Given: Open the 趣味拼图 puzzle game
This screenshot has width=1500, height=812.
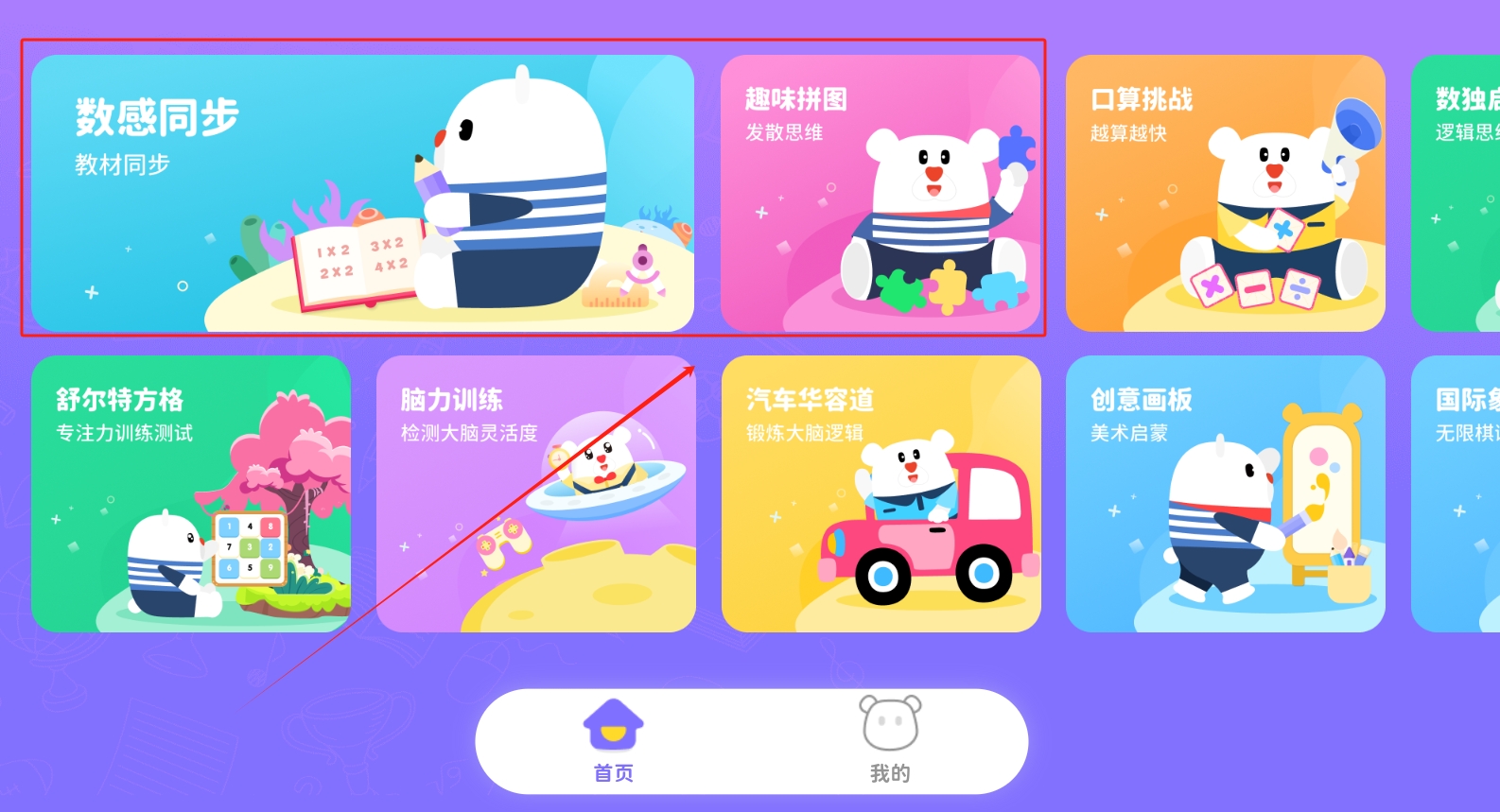Looking at the screenshot, I should coord(881,193).
